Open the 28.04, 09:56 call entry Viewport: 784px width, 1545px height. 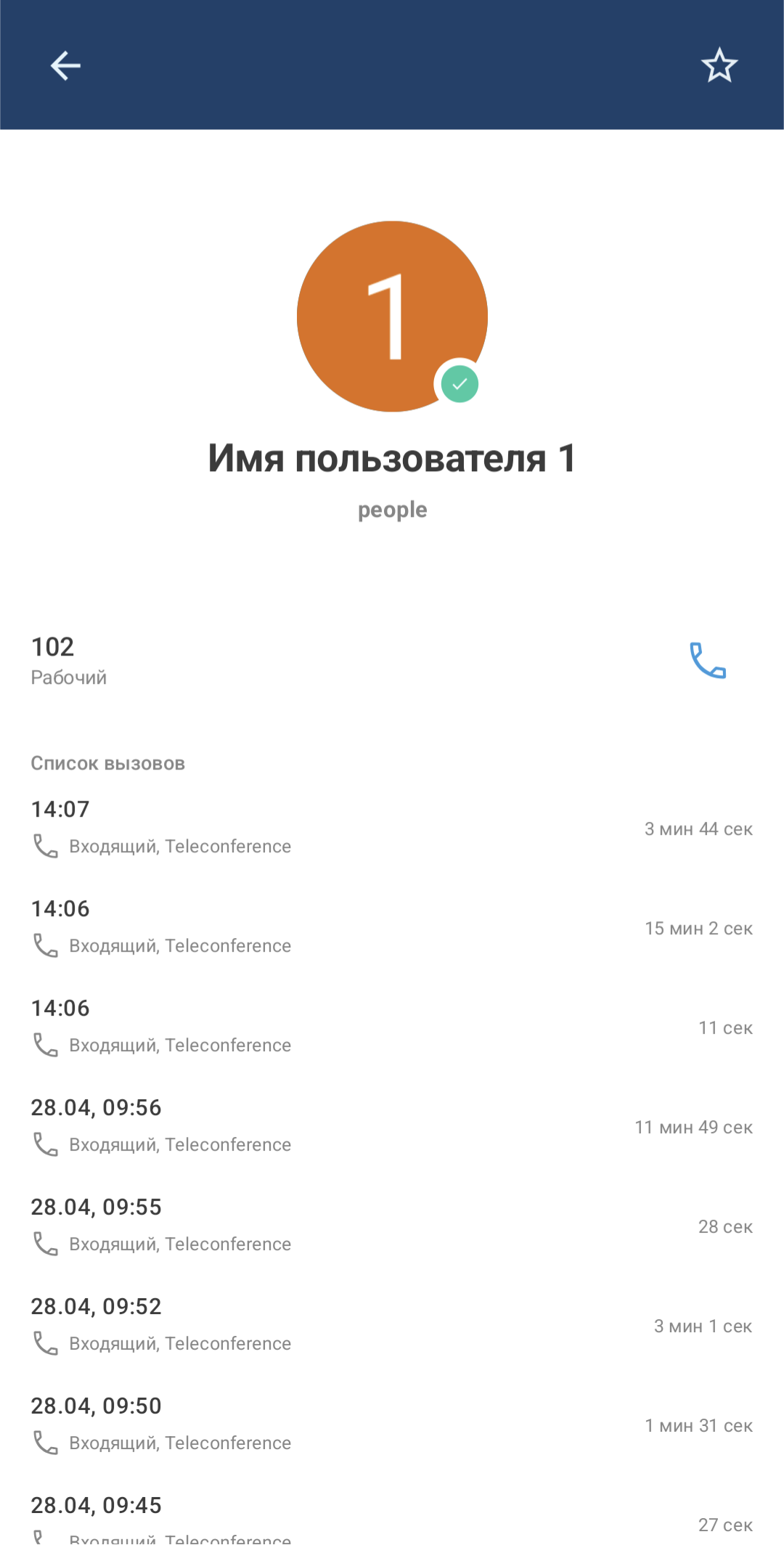(x=392, y=1126)
